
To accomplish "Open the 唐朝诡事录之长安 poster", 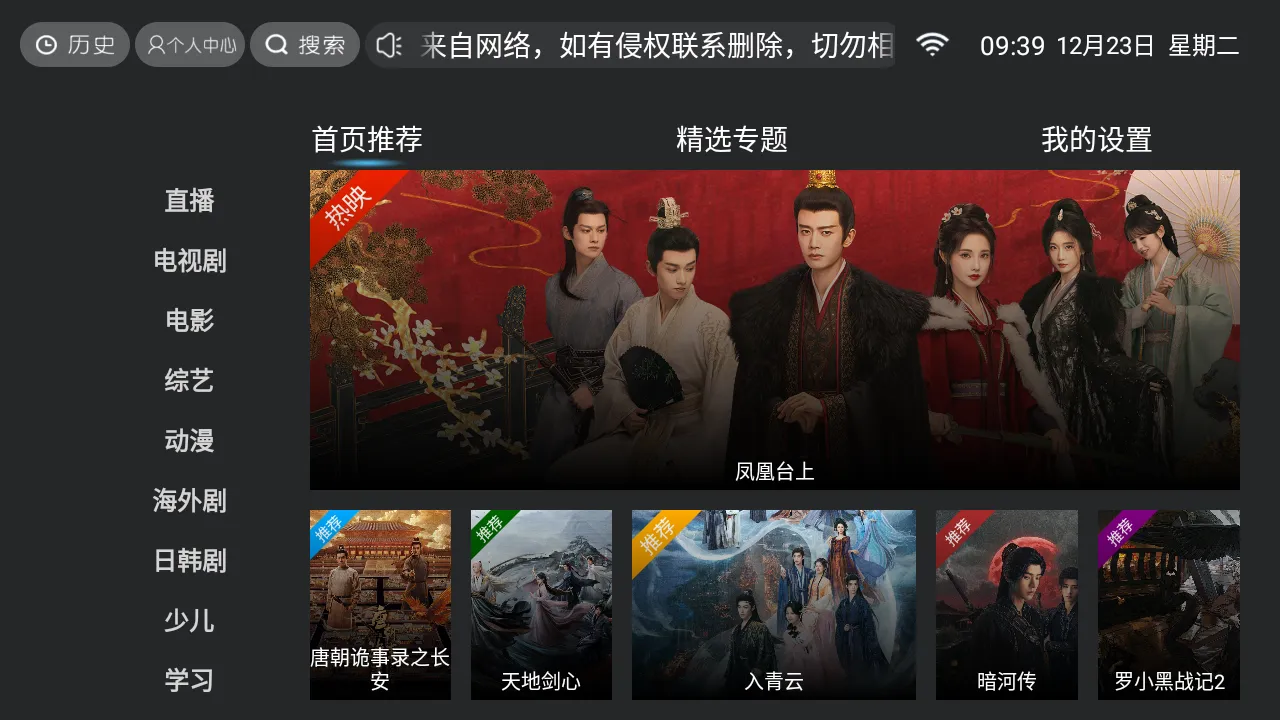I will 380,605.
